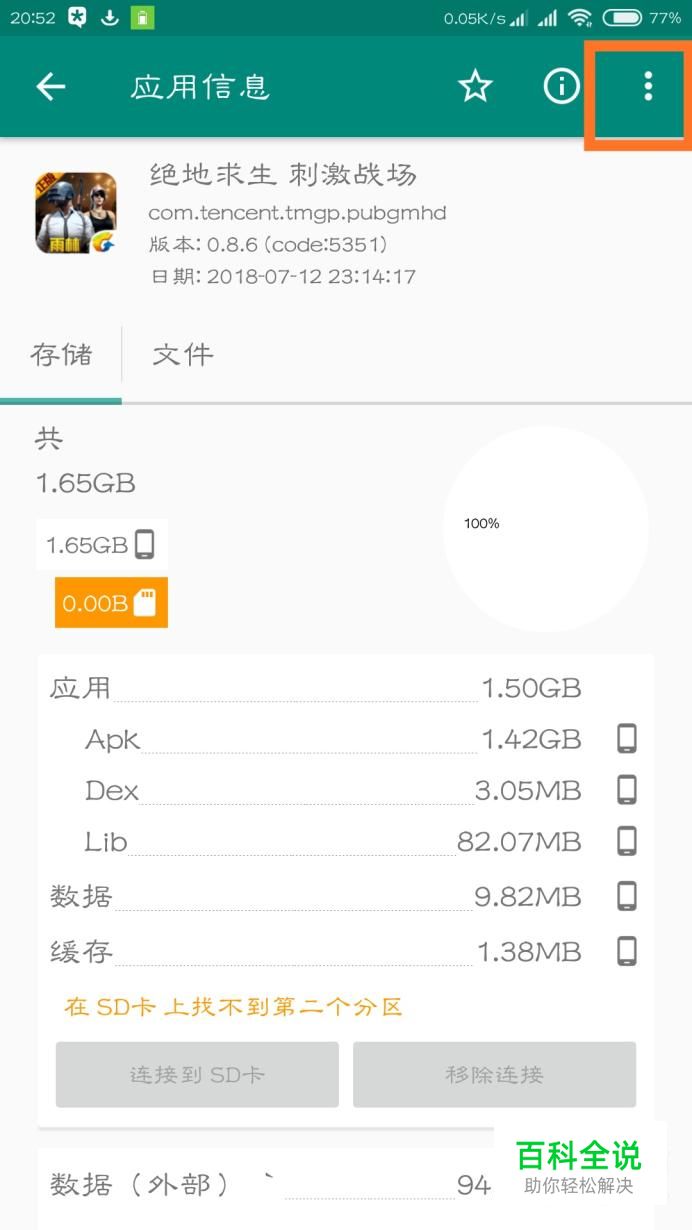The height and width of the screenshot is (1230, 692).
Task: Tap the 移除连接 button
Action: pos(494,1075)
